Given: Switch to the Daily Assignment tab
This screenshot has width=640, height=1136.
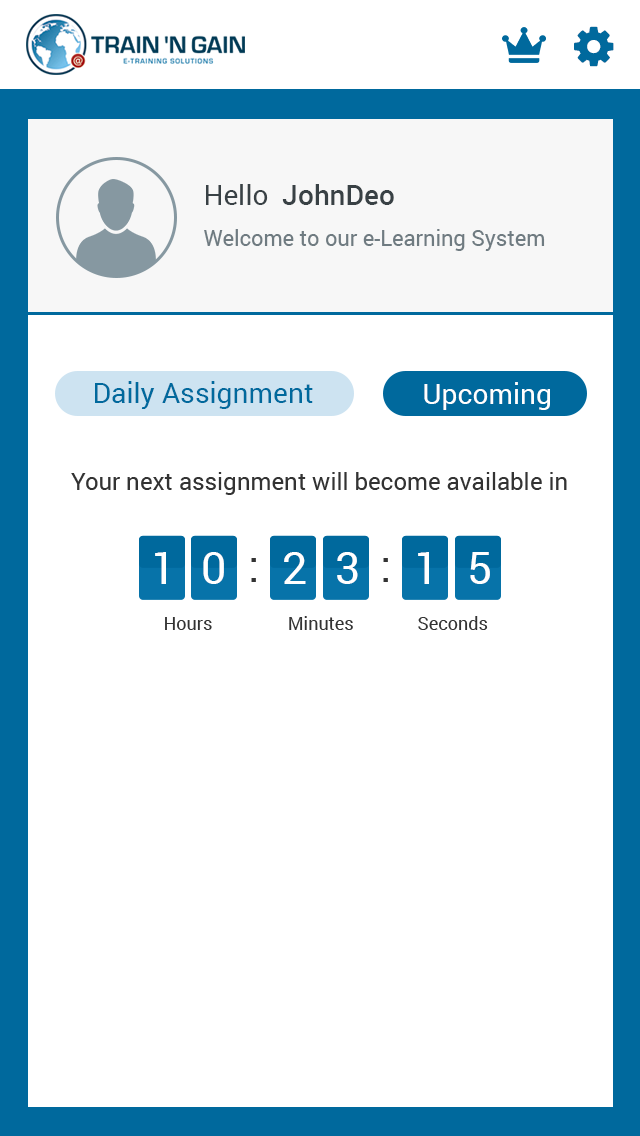Looking at the screenshot, I should click(x=204, y=393).
